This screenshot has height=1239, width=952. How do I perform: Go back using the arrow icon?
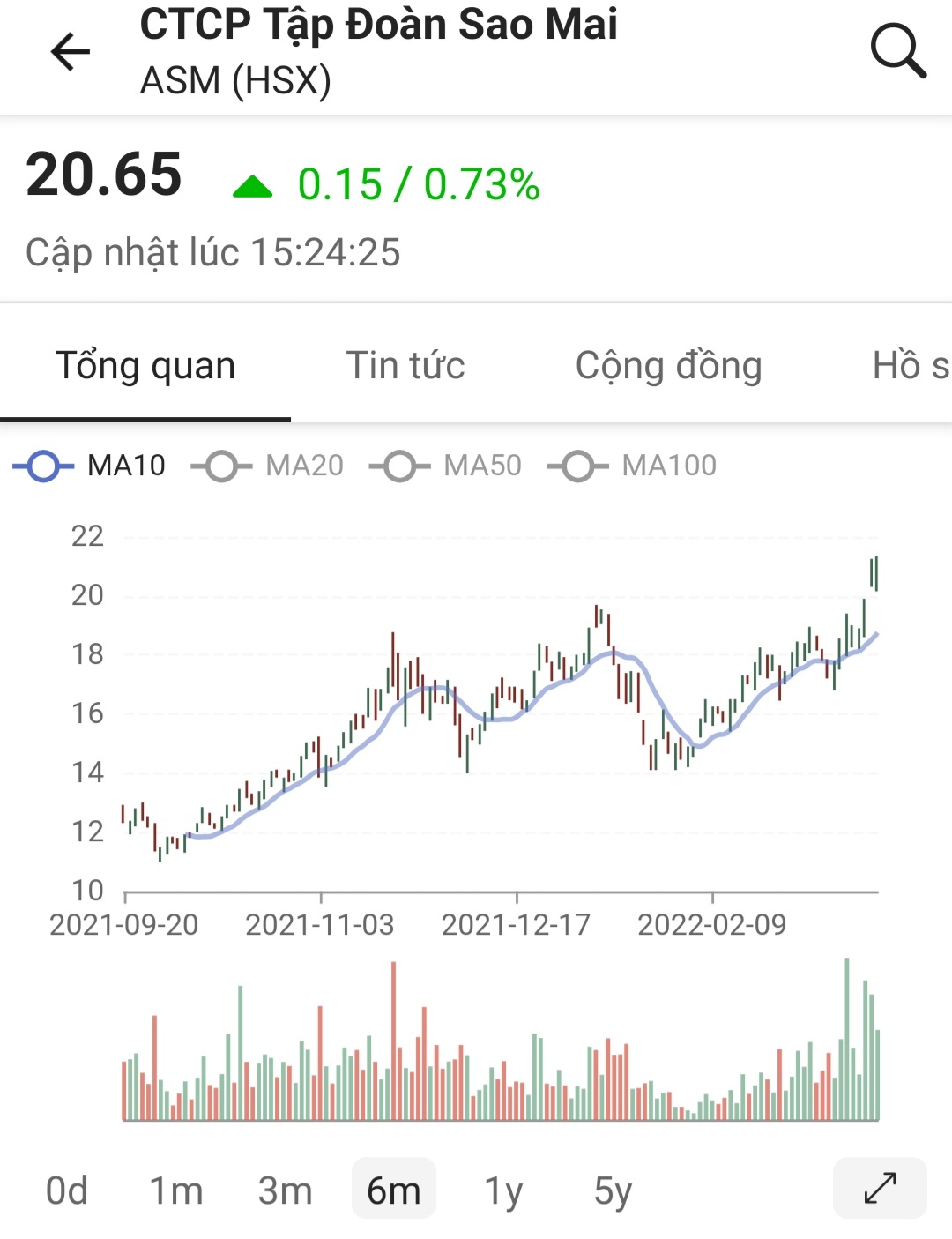[x=71, y=52]
